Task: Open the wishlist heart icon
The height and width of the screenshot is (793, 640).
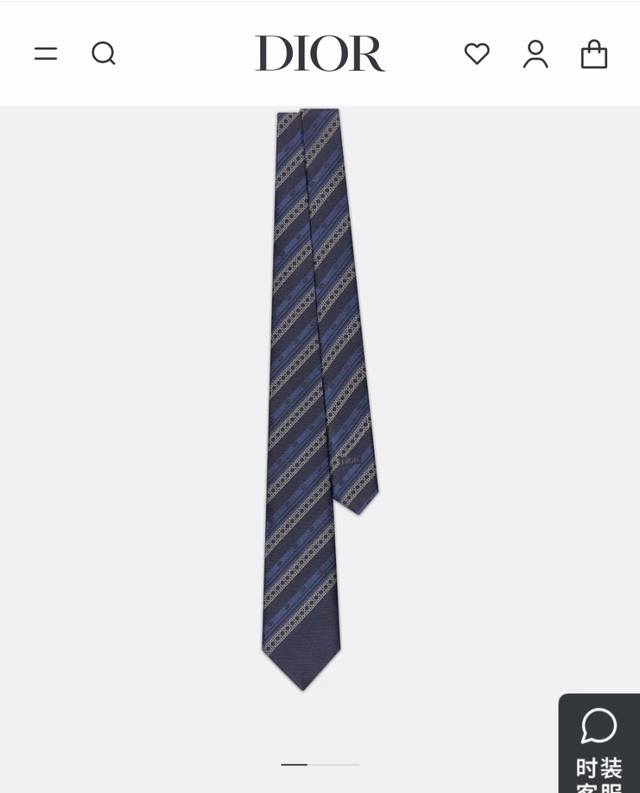Action: pyautogui.click(x=477, y=54)
